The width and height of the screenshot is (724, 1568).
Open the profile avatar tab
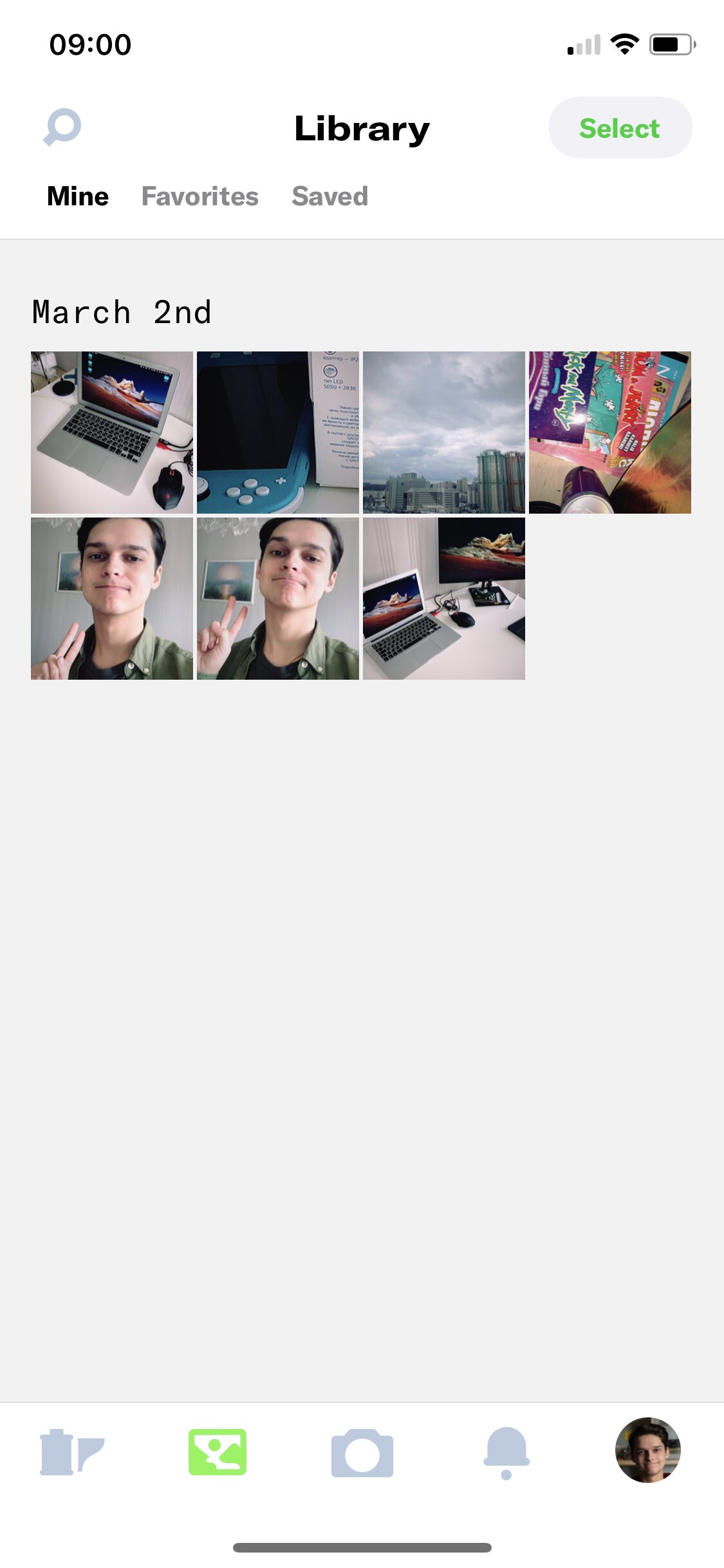(648, 1450)
